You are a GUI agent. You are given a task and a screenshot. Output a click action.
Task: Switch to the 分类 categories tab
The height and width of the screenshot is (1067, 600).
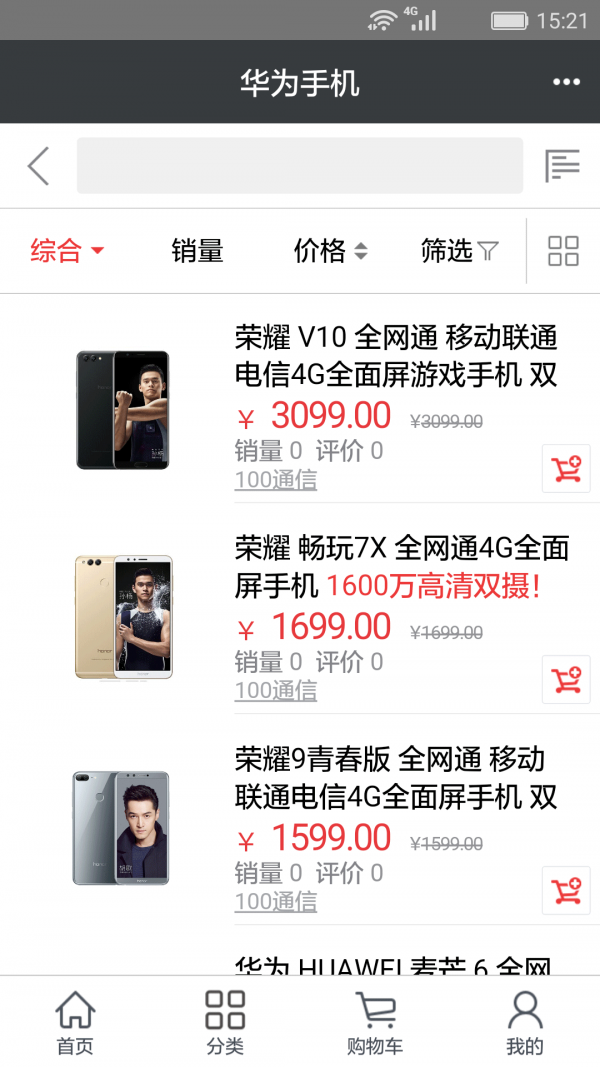[x=225, y=1022]
